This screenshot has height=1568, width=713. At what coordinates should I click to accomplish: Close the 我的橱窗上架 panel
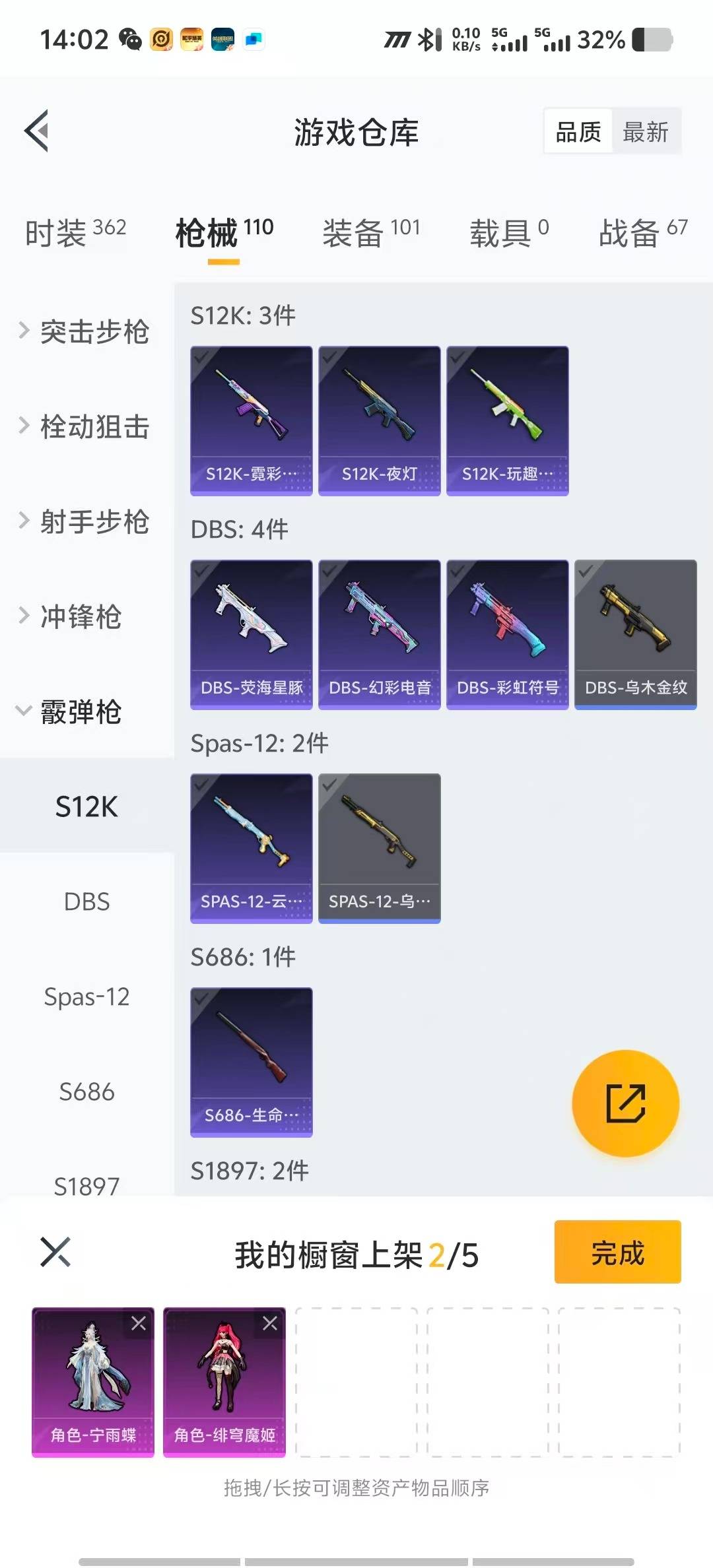pos(55,1252)
